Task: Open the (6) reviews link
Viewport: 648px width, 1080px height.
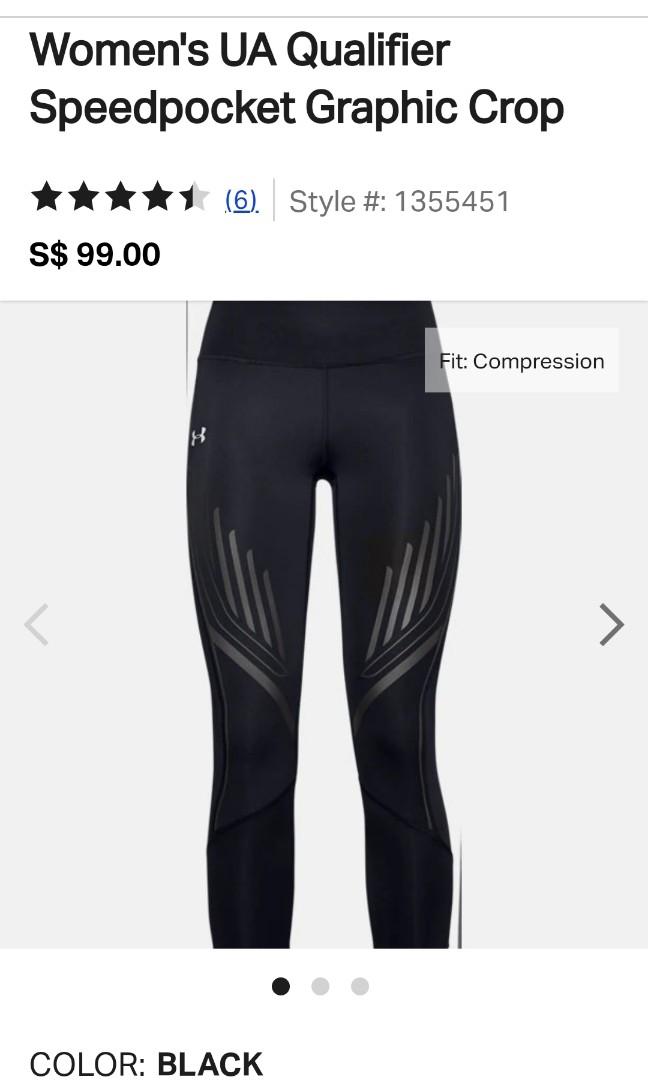Action: (241, 200)
